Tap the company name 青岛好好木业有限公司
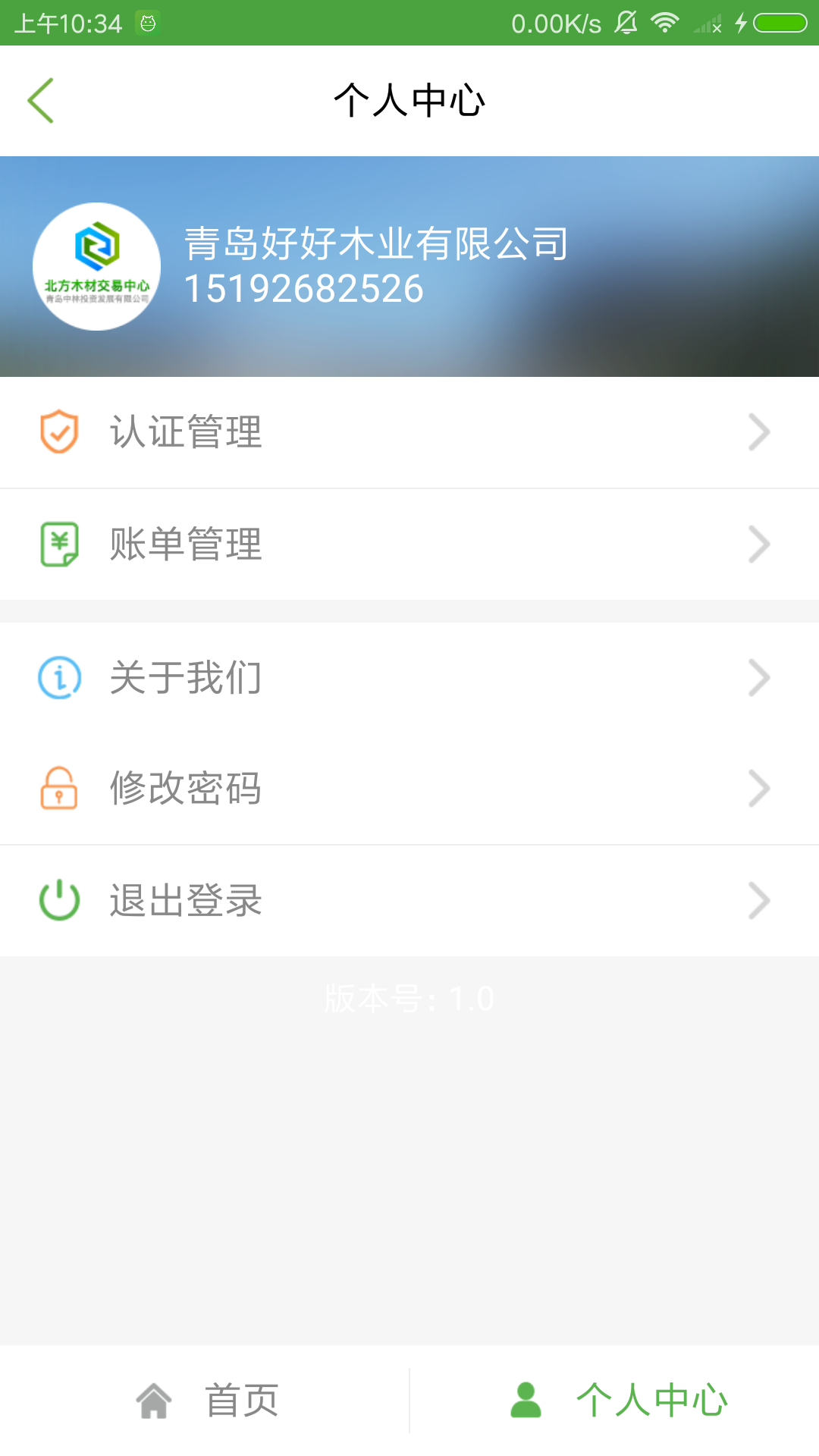The width and height of the screenshot is (819, 1456). click(376, 241)
